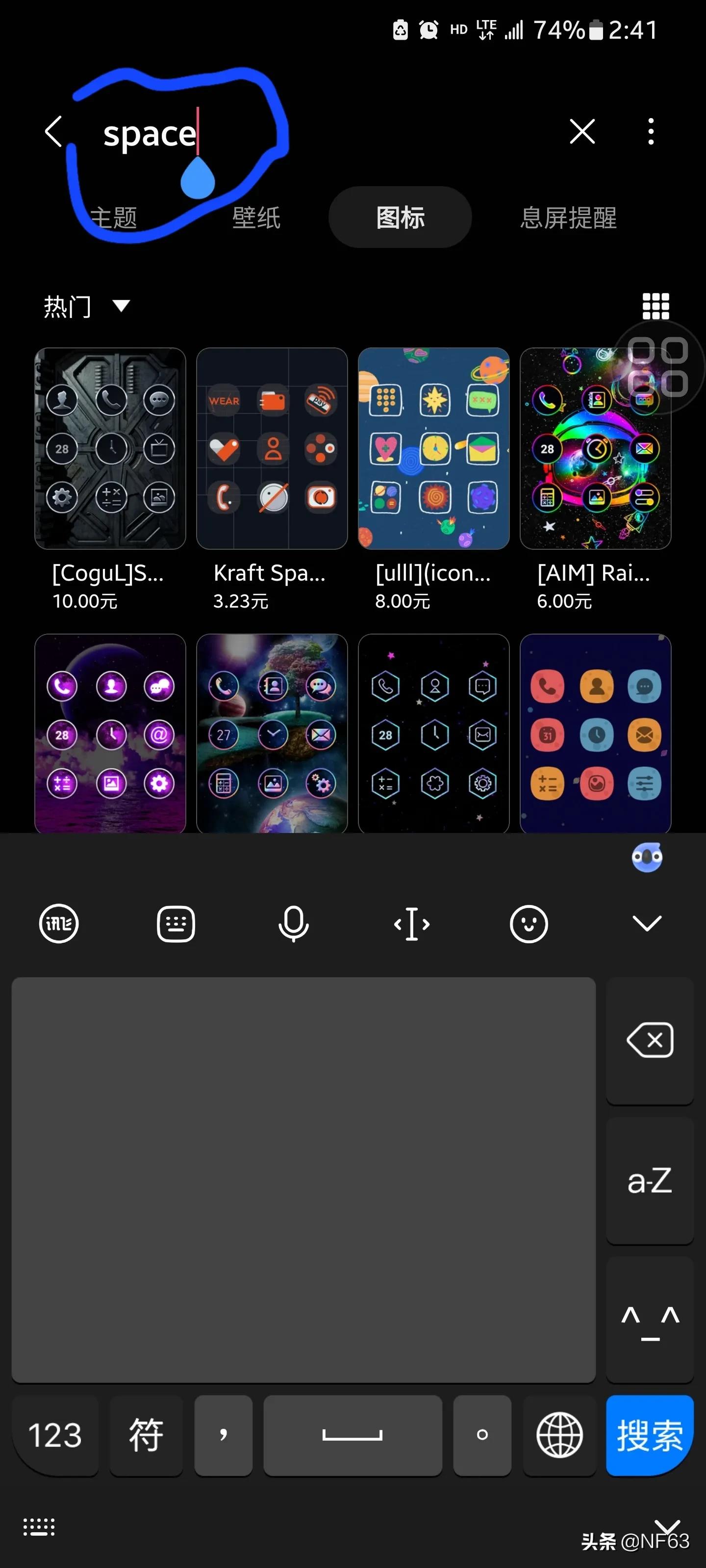706x1568 pixels.
Task: Tap the backspace key on the keyboard
Action: pos(649,1040)
